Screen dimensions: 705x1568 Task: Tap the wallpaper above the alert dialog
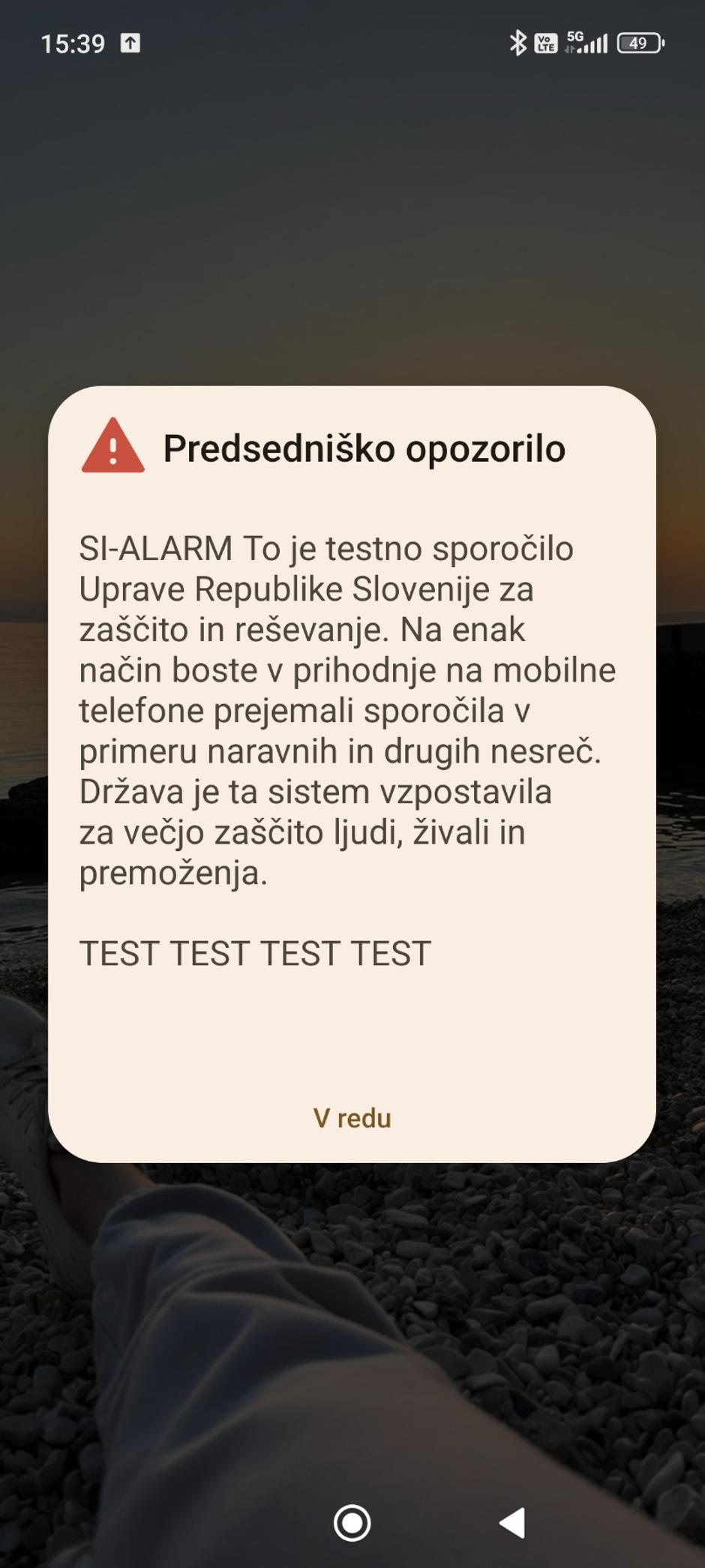click(x=352, y=225)
